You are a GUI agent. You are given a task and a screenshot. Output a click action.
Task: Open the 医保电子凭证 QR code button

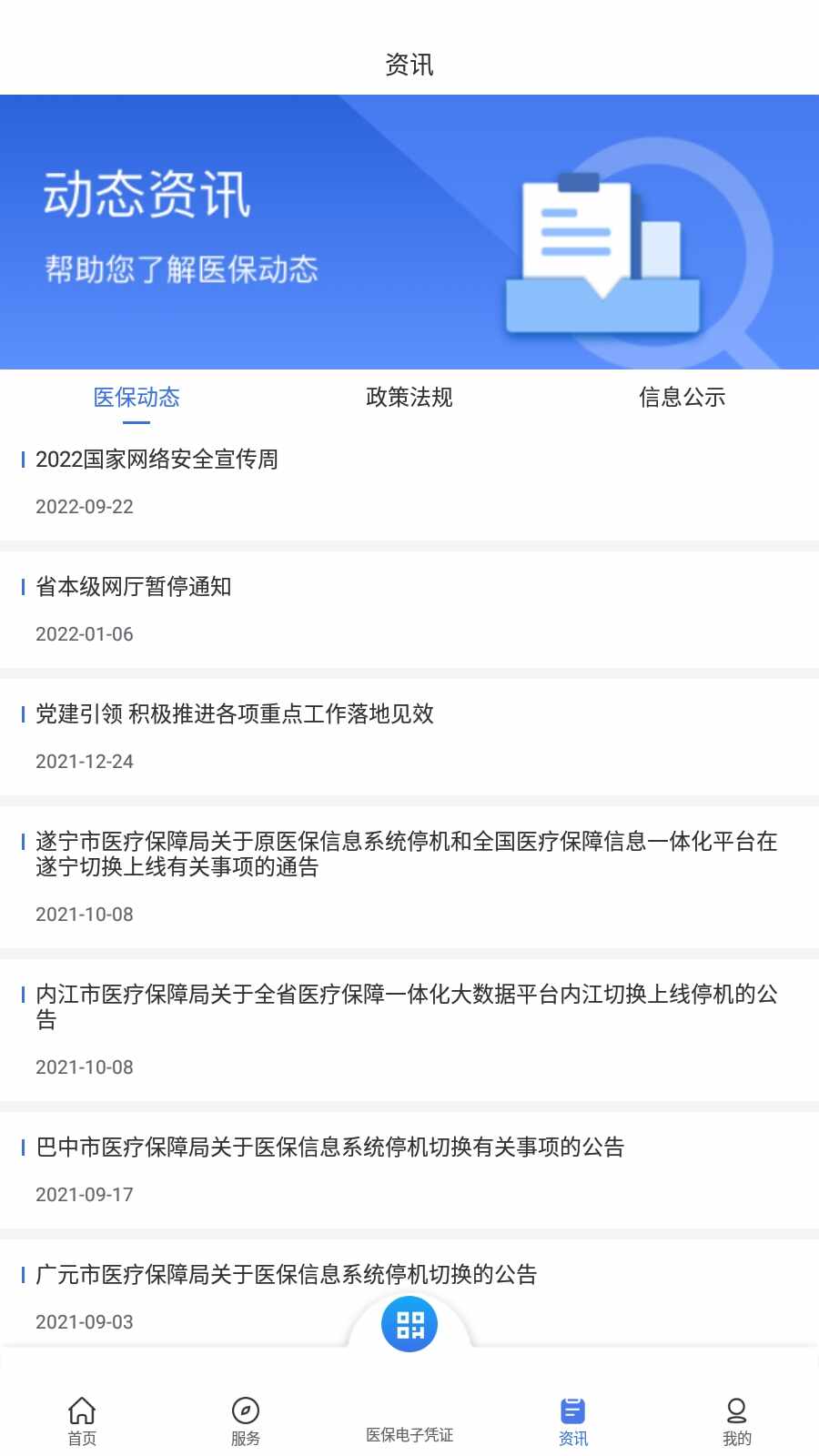pos(409,1325)
